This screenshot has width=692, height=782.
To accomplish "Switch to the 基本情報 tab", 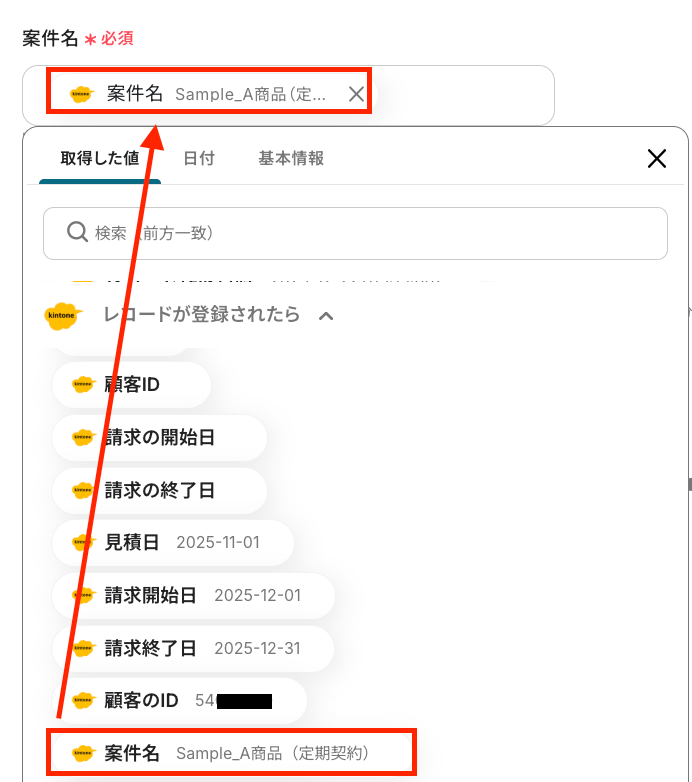I will (291, 158).
